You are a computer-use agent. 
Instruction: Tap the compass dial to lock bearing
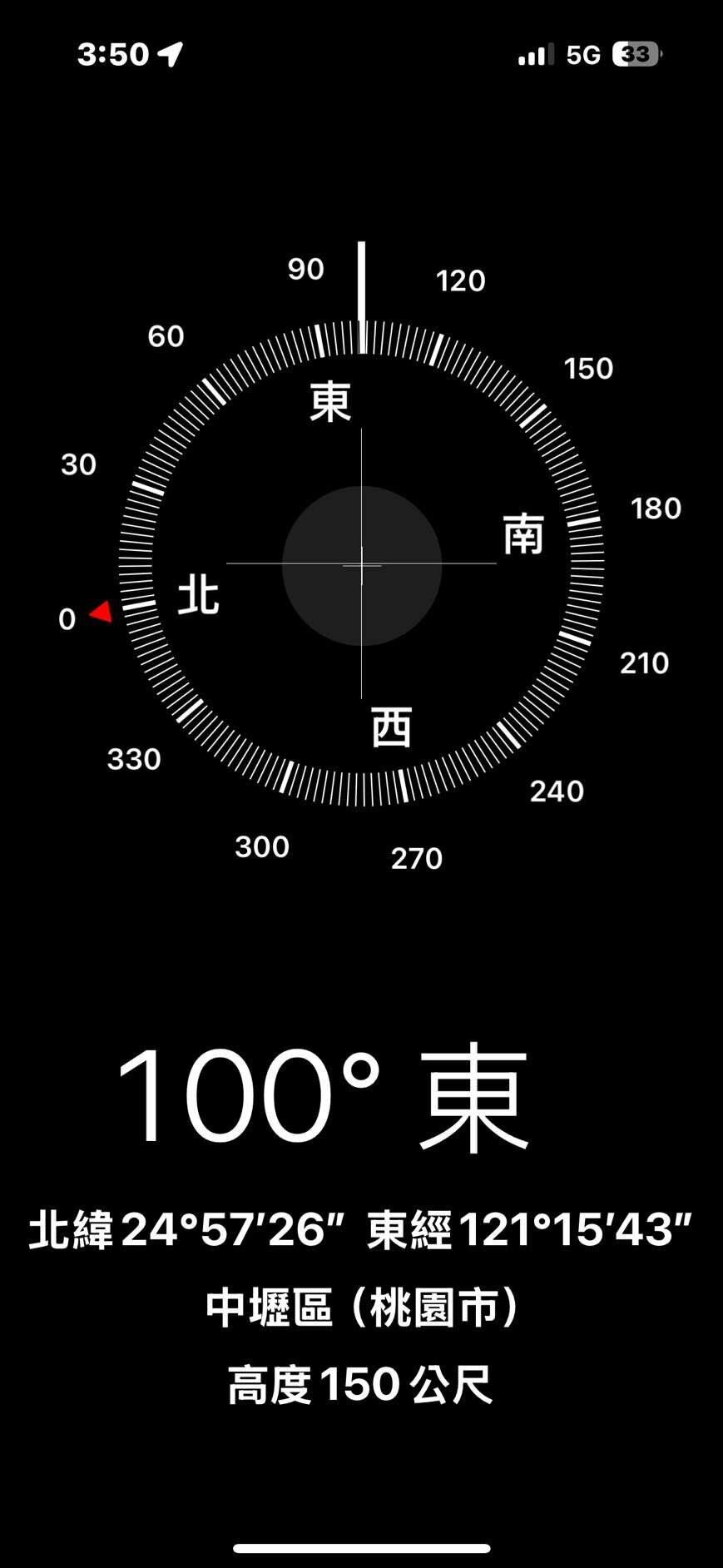[x=361, y=565]
